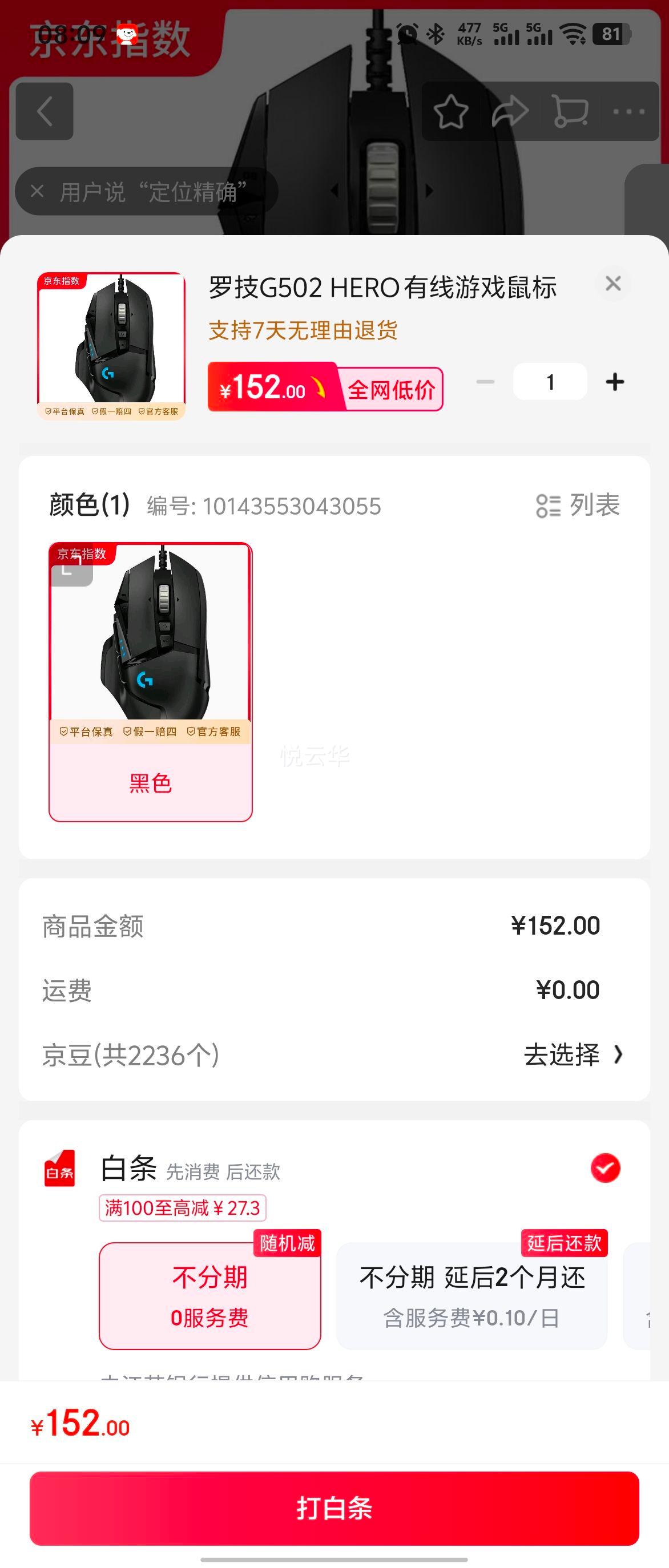
Task: Tap the Bluetooth status icon
Action: [x=436, y=35]
